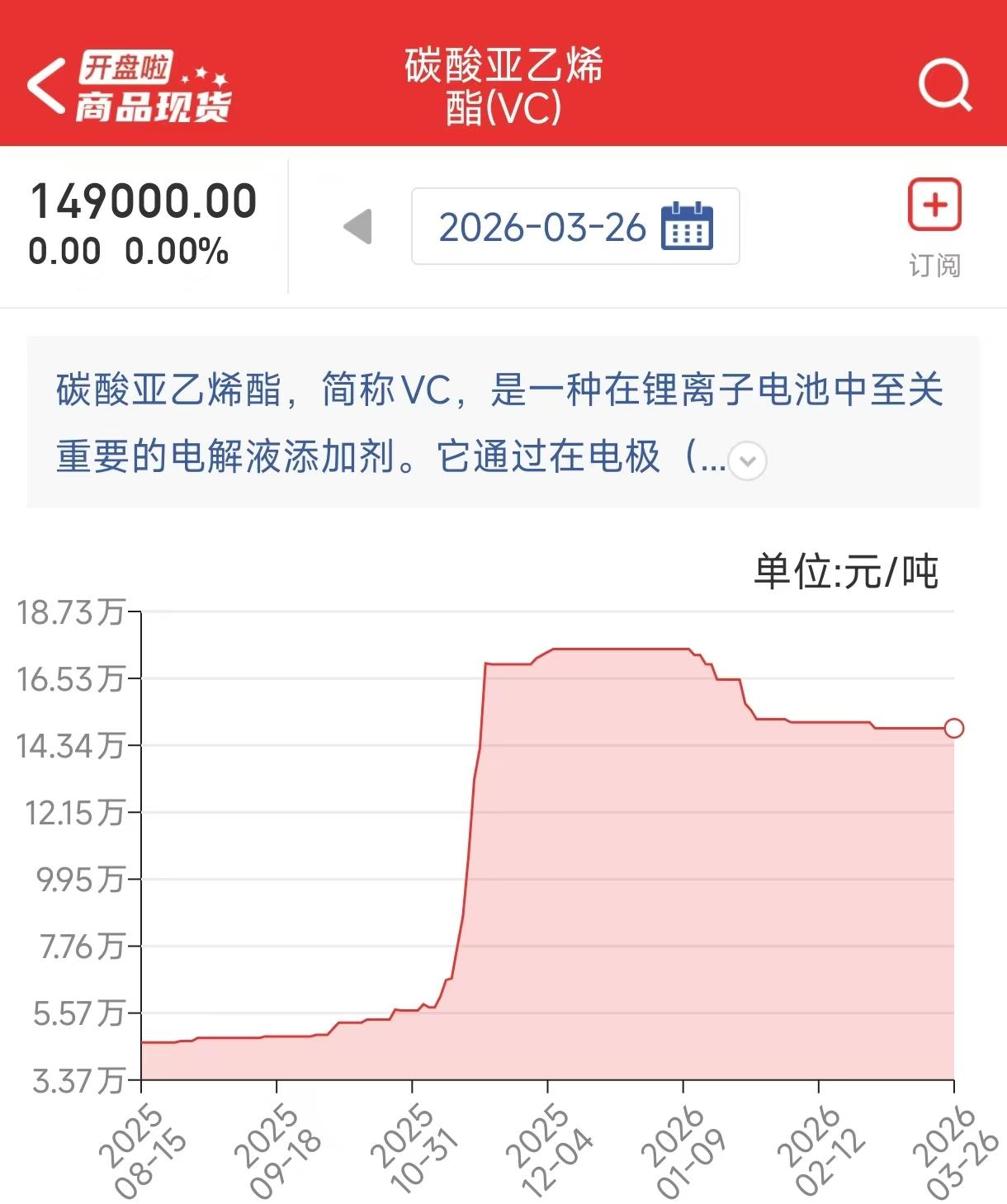Tap the VC description paragraph text
Image resolution: width=1007 pixels, height=1204 pixels.
click(x=495, y=421)
